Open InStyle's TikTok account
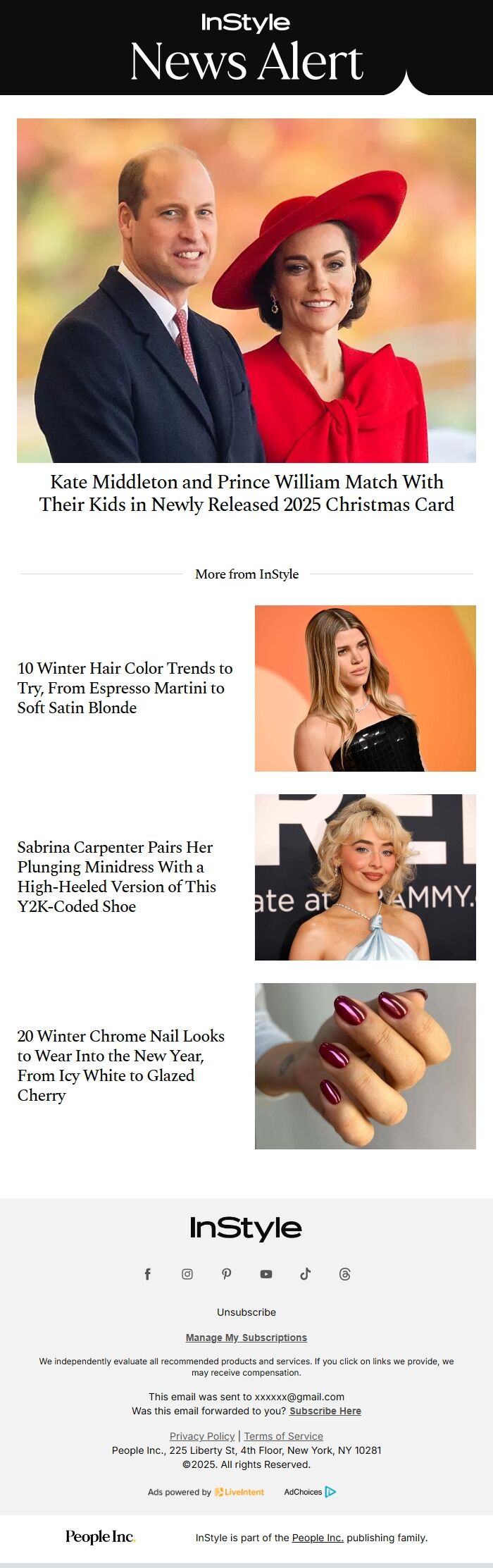The width and height of the screenshot is (493, 1568). click(x=306, y=1273)
